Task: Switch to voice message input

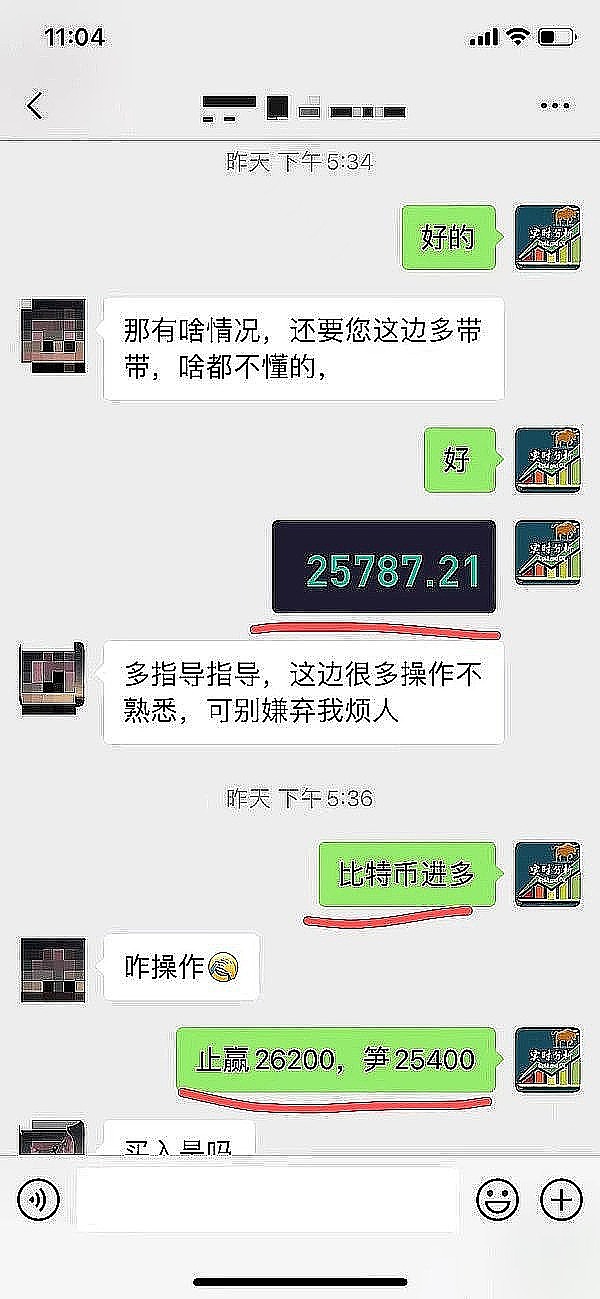Action: click(38, 1199)
